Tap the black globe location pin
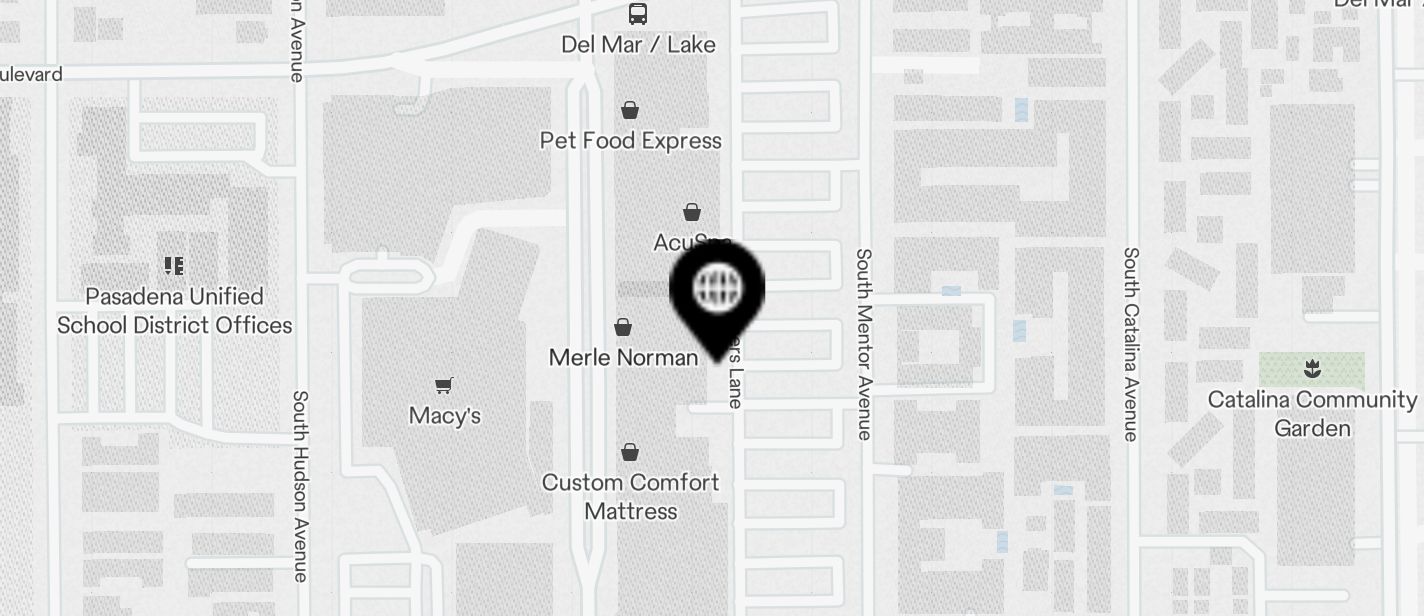The height and width of the screenshot is (616, 1424). [x=717, y=290]
